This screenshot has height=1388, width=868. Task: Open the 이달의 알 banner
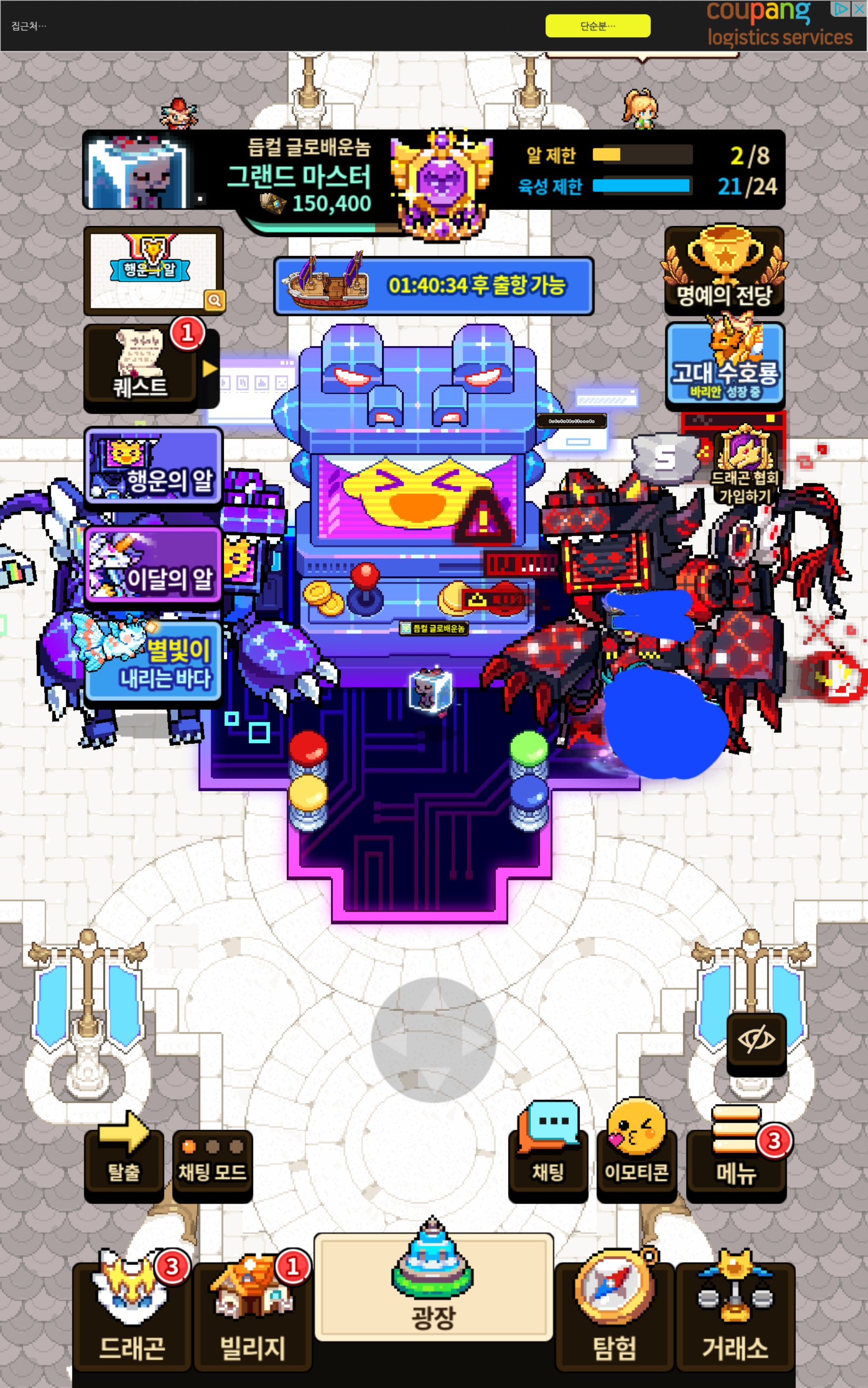coord(153,566)
